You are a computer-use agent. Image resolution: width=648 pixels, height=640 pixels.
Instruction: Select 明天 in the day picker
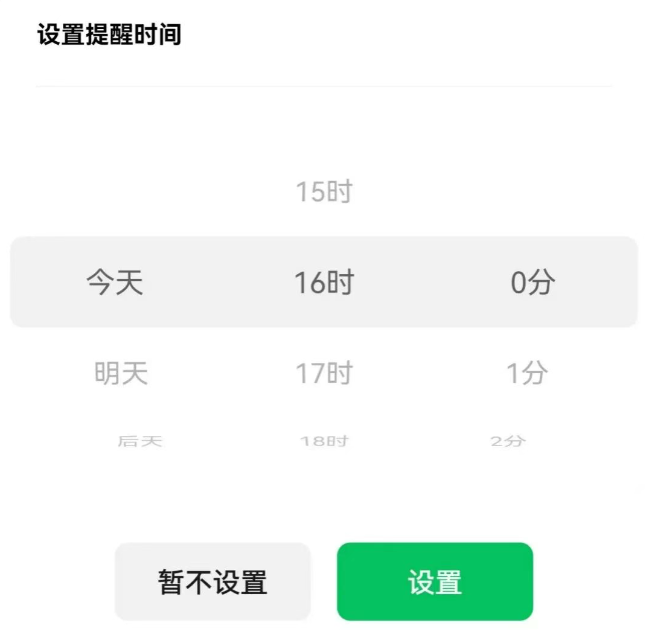pyautogui.click(x=121, y=374)
